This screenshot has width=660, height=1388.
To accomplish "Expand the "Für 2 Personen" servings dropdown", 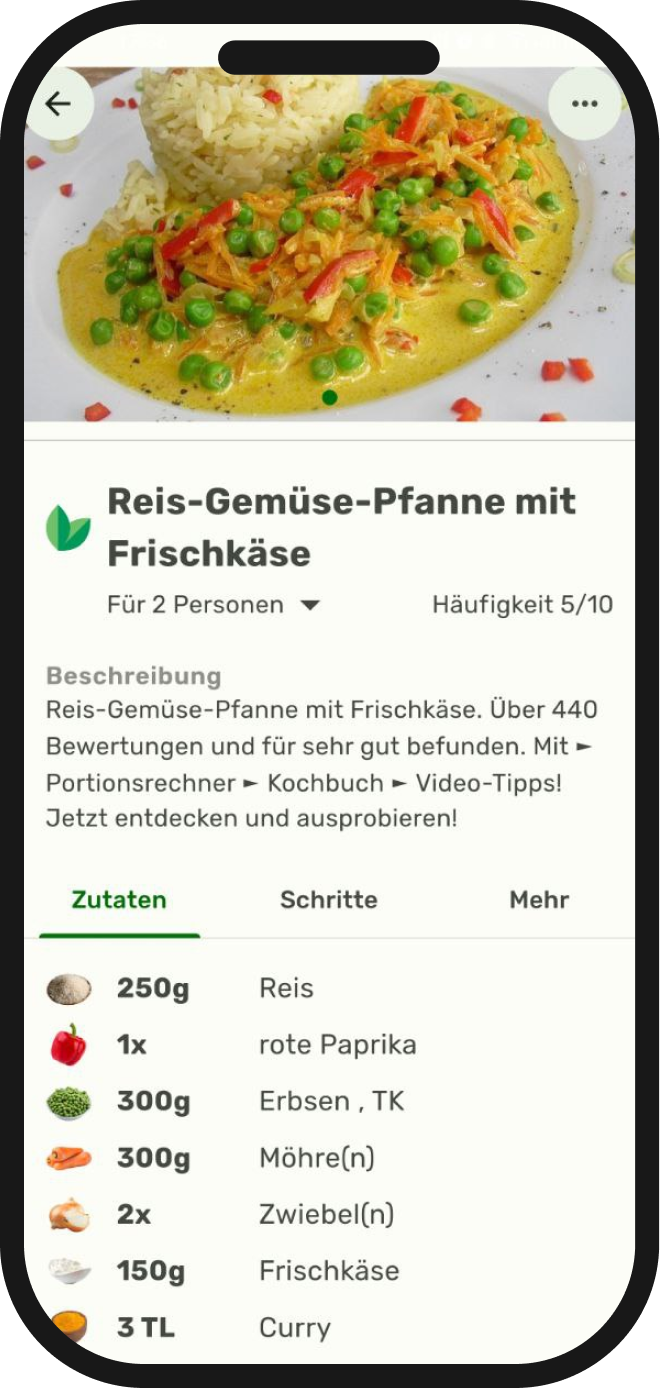I will coord(213,605).
